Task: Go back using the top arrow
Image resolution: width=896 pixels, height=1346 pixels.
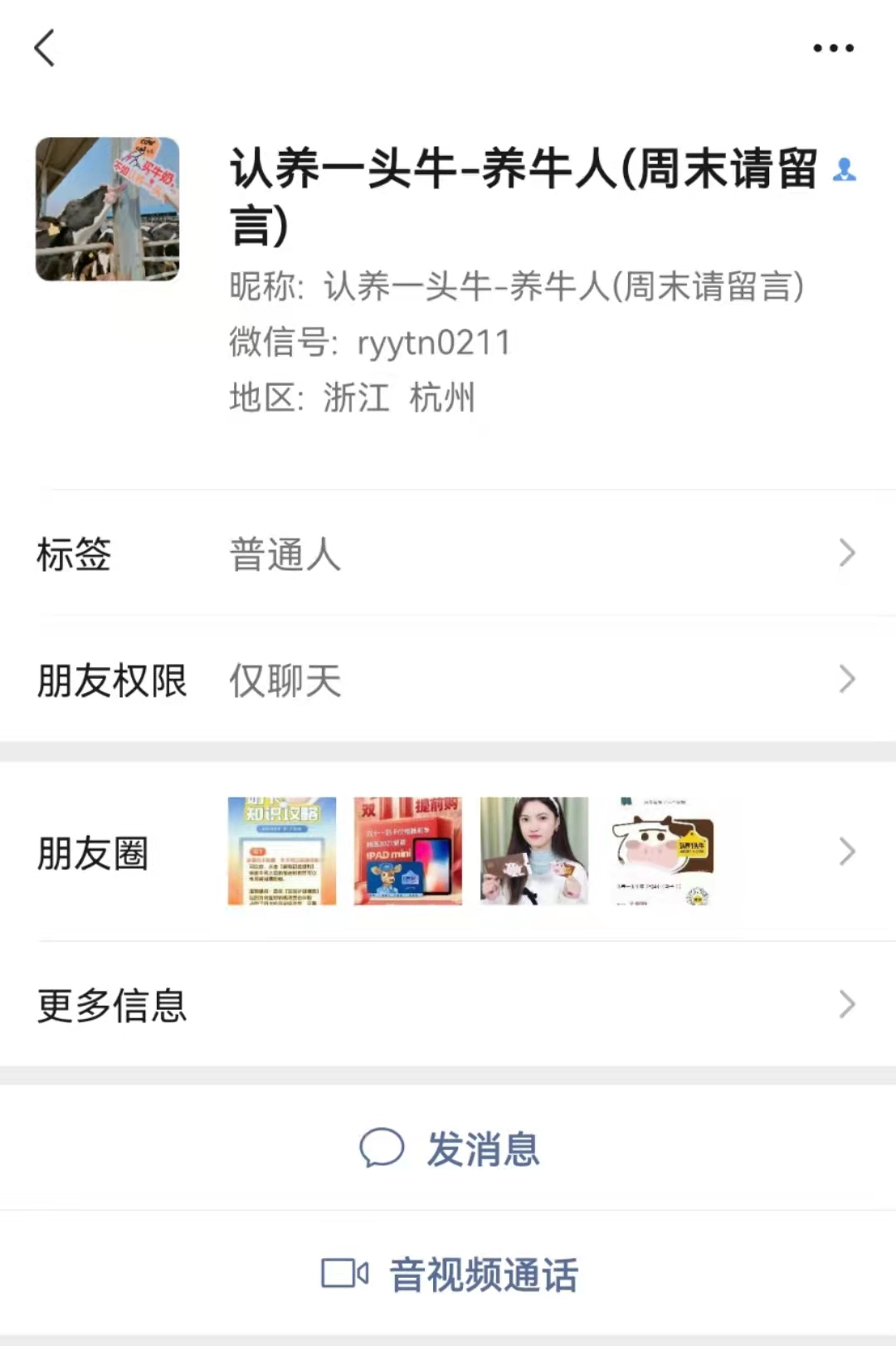Action: pyautogui.click(x=45, y=48)
